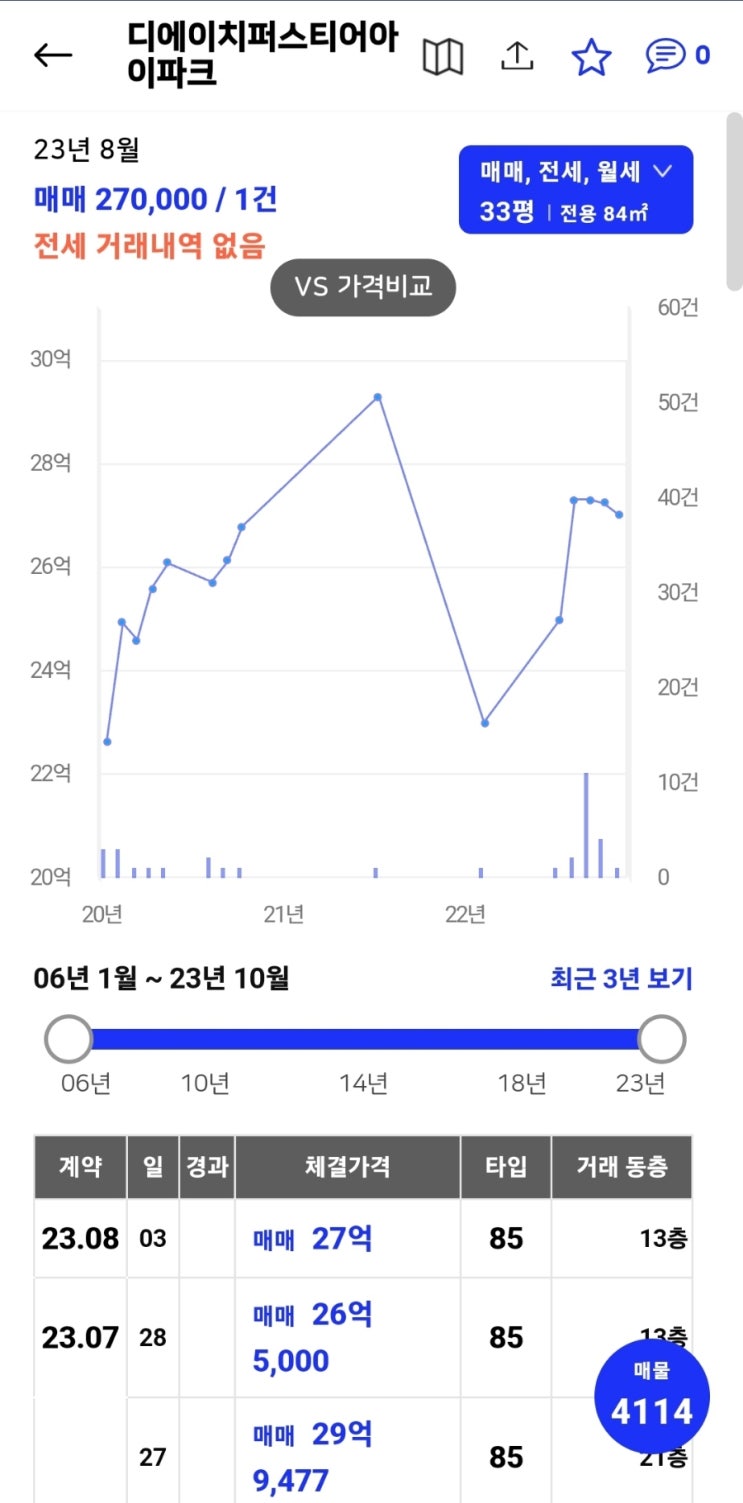Viewport: 743px width, 1503px height.
Task: Tap the end handle of the date range slider
Action: pos(661,1039)
